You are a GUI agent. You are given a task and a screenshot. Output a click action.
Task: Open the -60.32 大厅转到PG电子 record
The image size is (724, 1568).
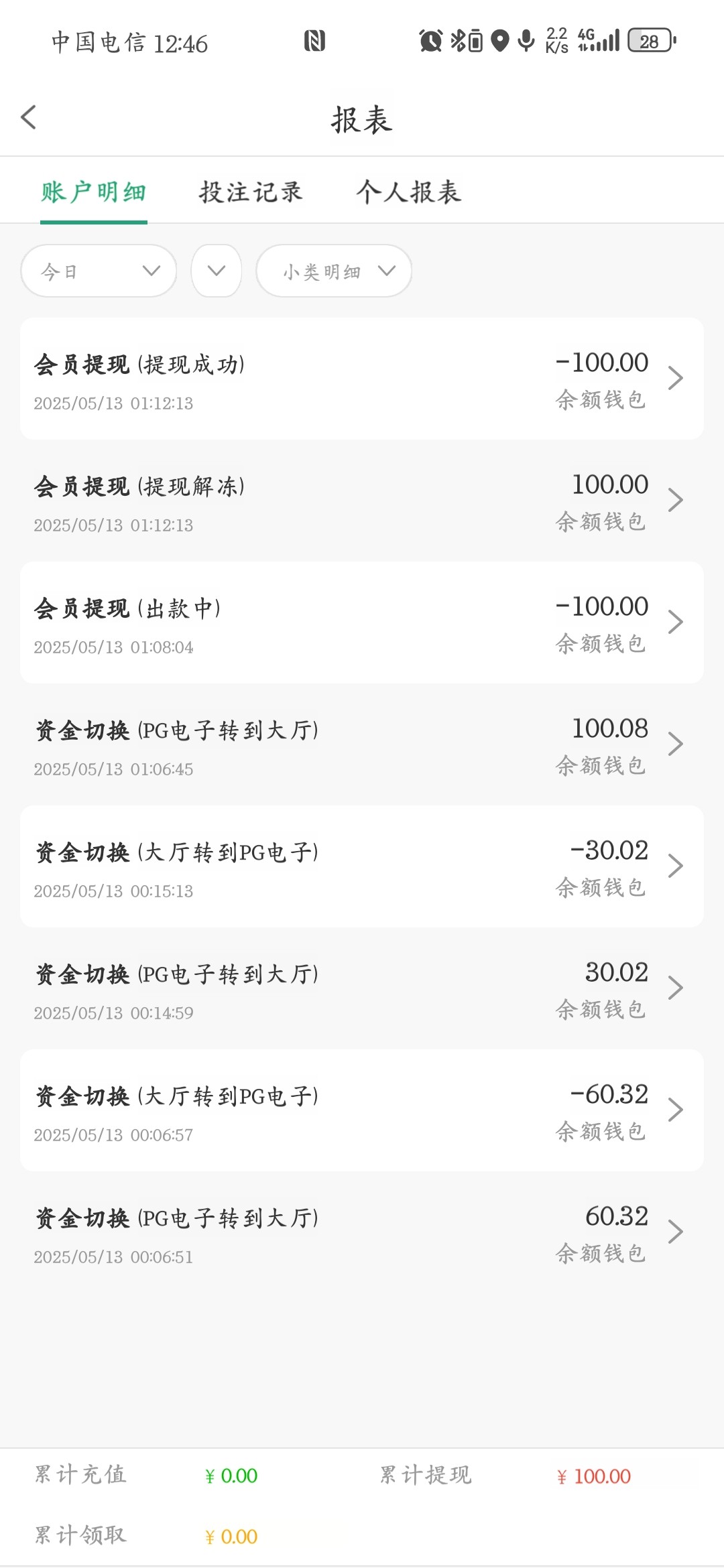362,1110
